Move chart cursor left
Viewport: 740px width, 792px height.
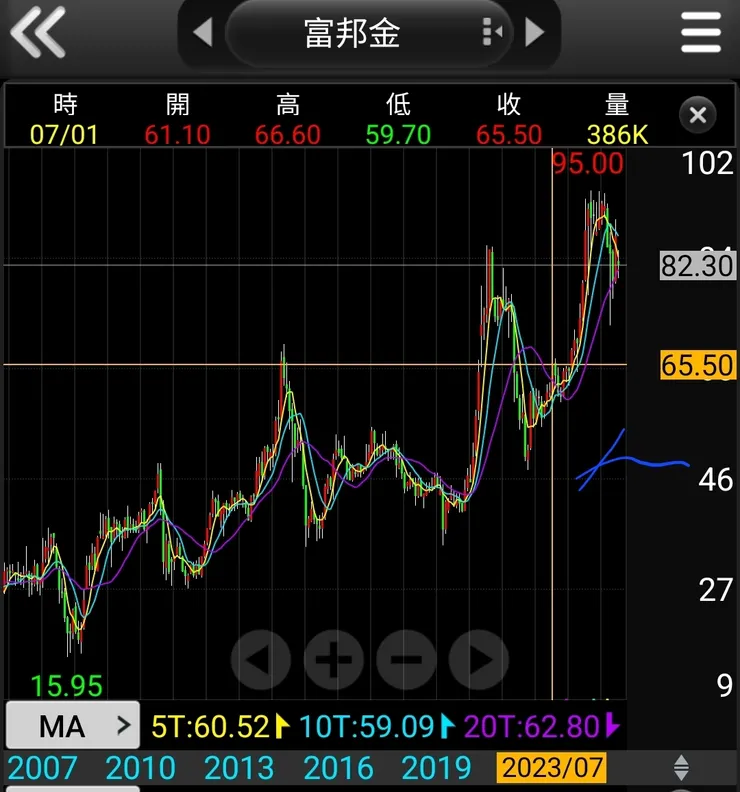[261, 659]
